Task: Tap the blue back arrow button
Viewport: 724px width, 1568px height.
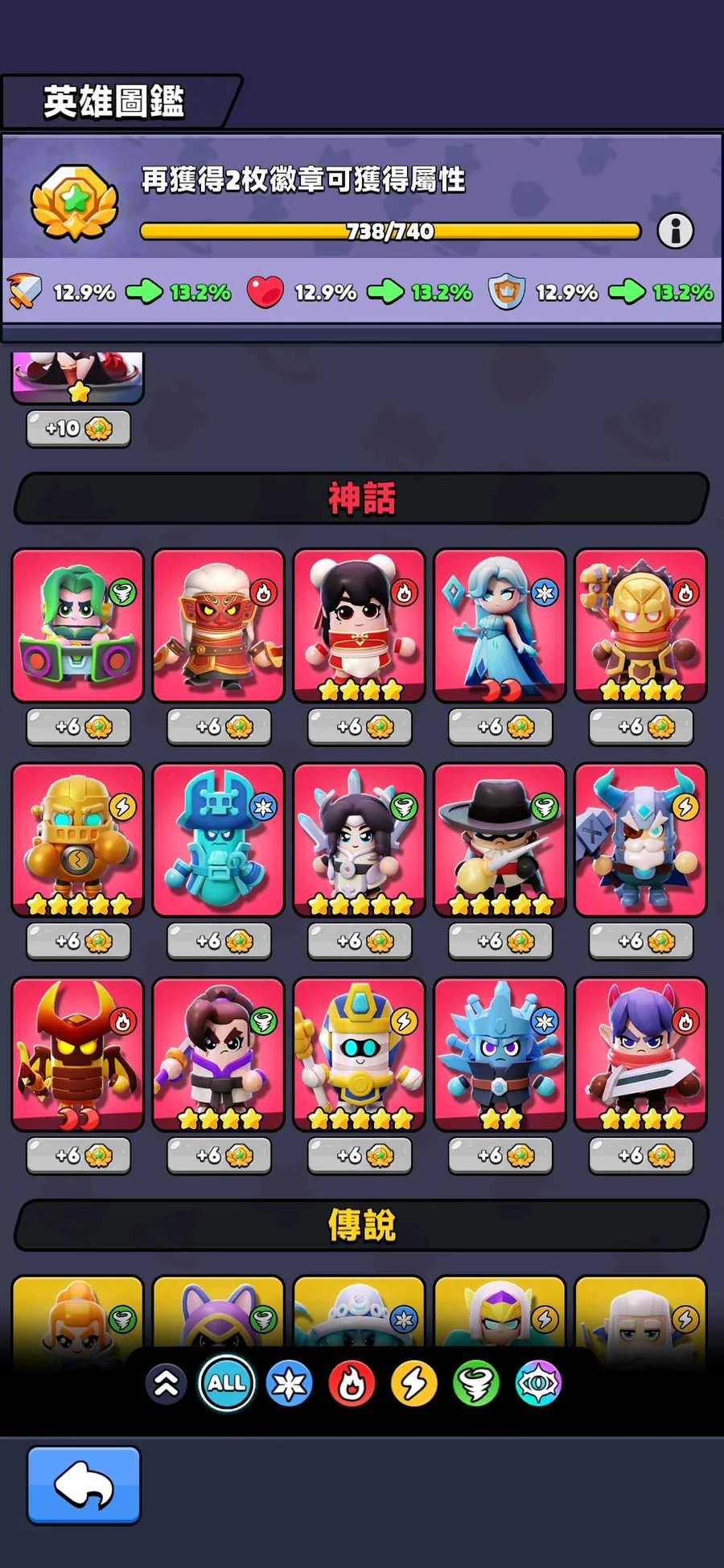Action: 84,1484
